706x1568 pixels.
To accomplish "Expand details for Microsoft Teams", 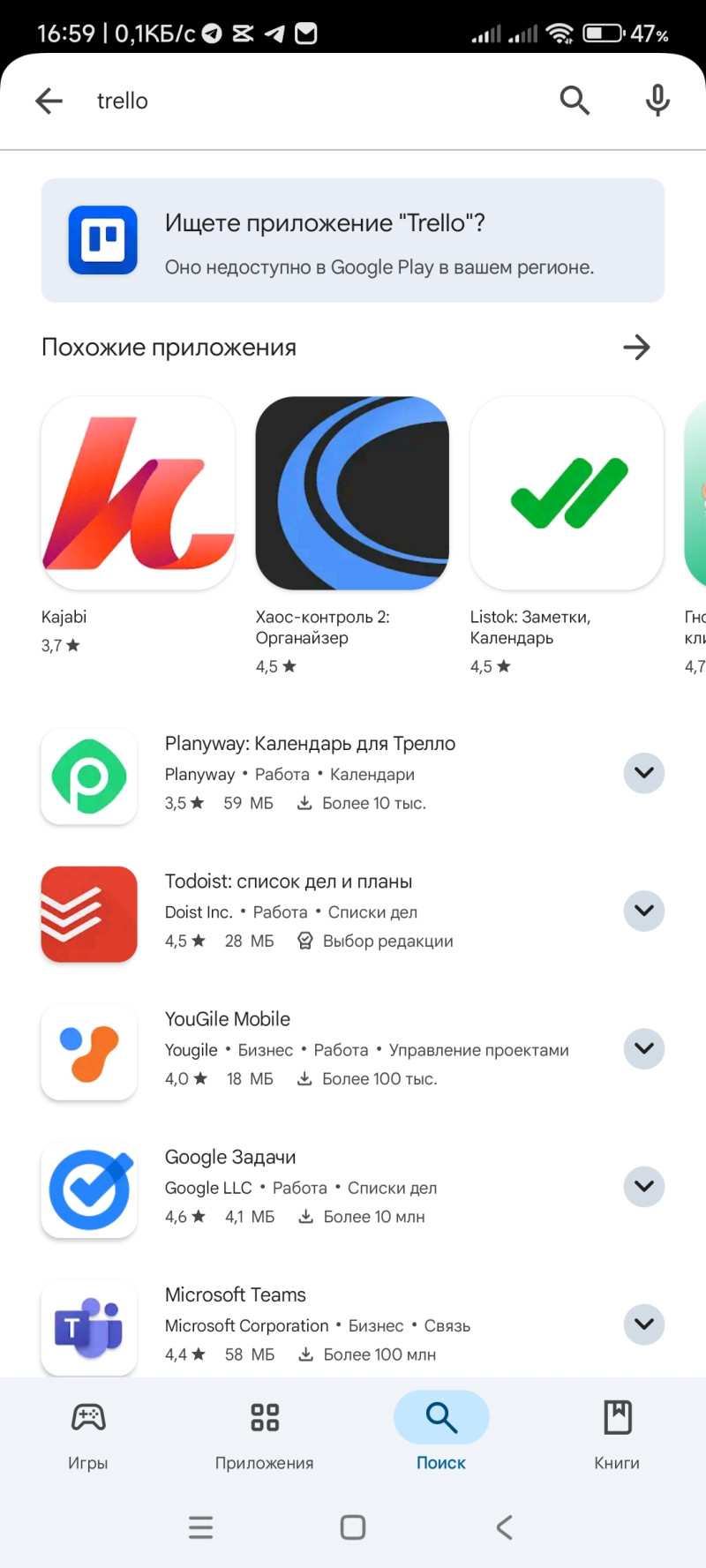I will 644,1324.
